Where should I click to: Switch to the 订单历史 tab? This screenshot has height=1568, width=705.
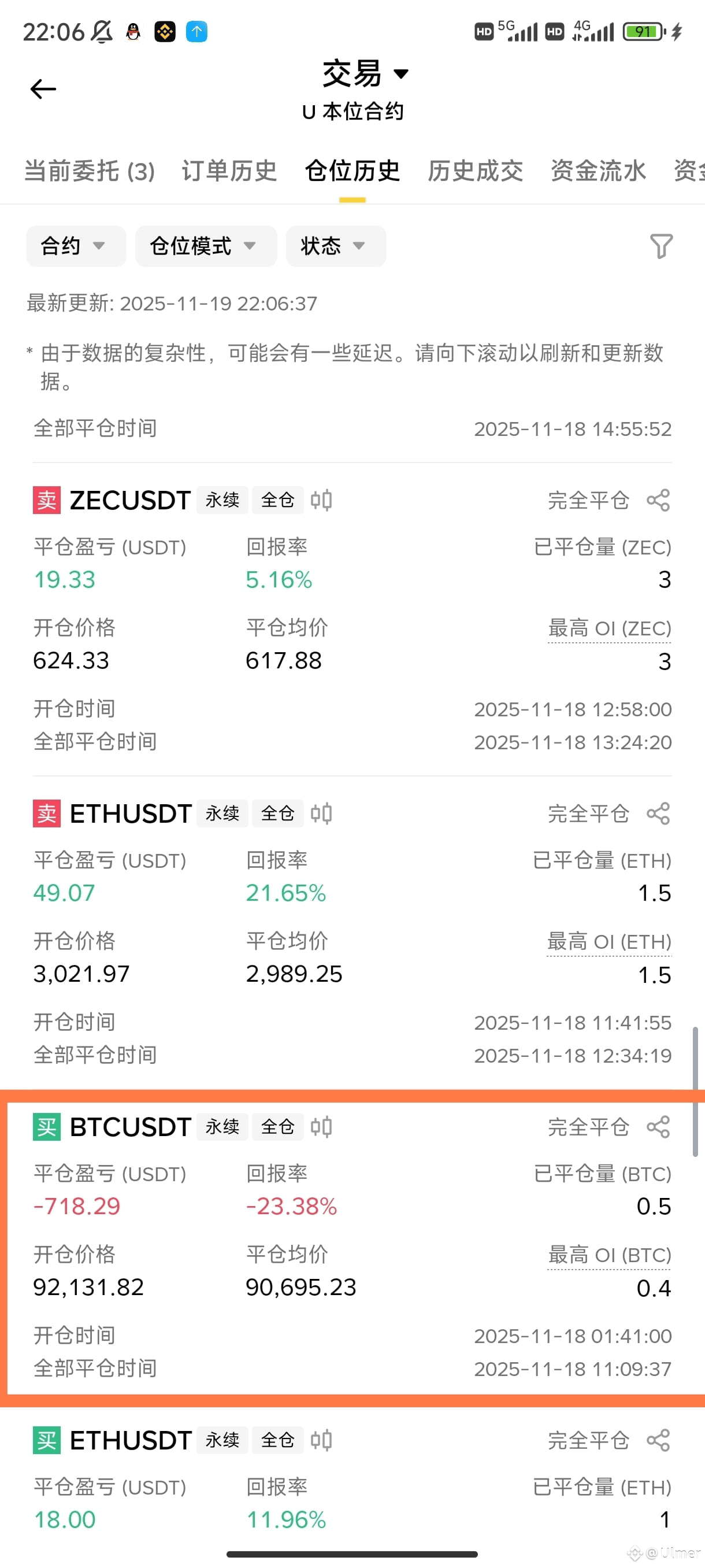(229, 171)
